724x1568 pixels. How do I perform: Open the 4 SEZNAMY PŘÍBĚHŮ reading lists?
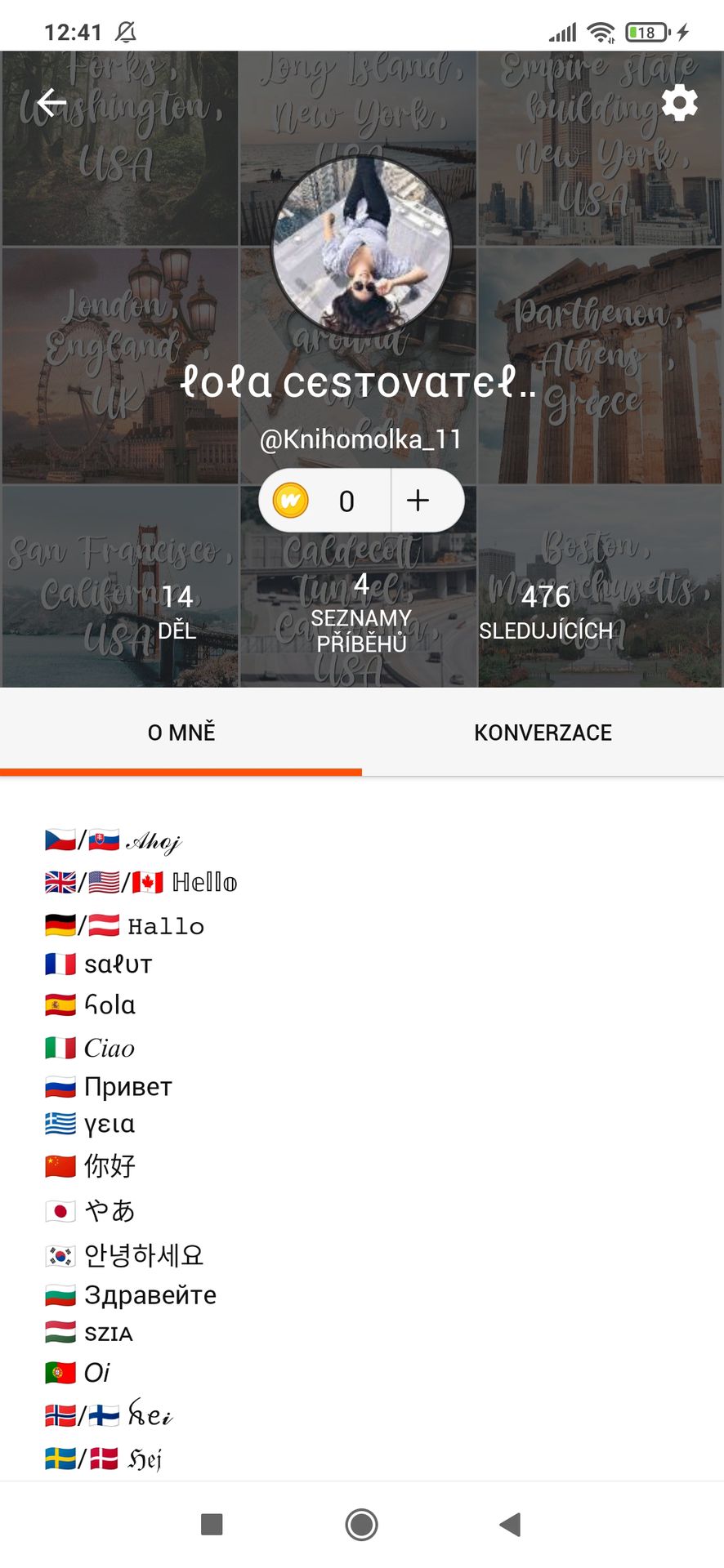click(361, 613)
